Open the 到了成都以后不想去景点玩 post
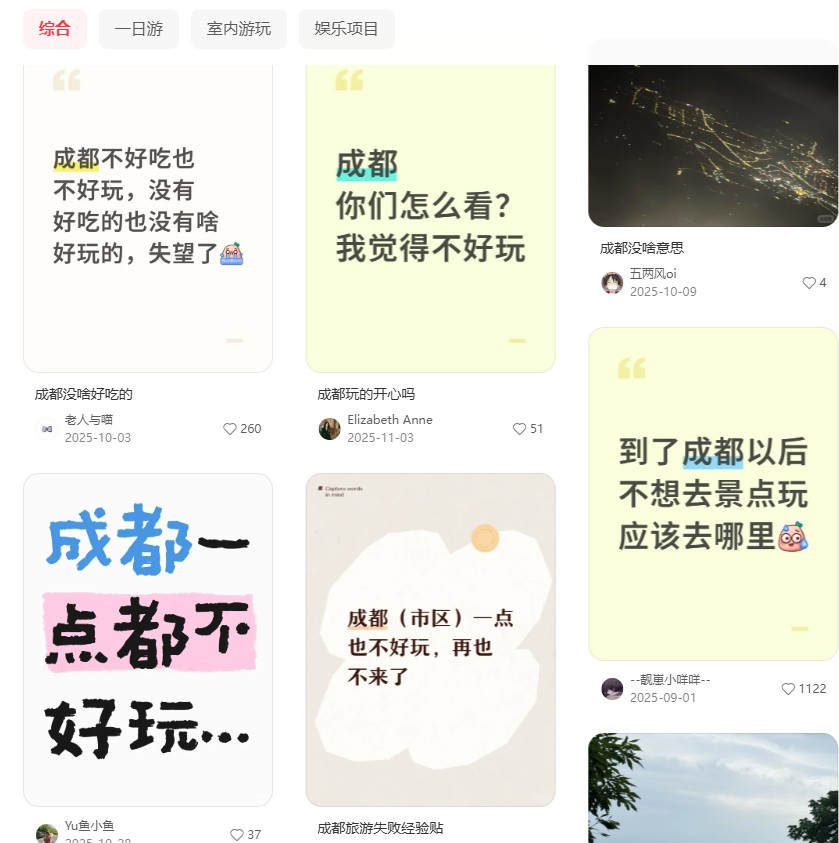This screenshot has width=839, height=843. pos(712,494)
